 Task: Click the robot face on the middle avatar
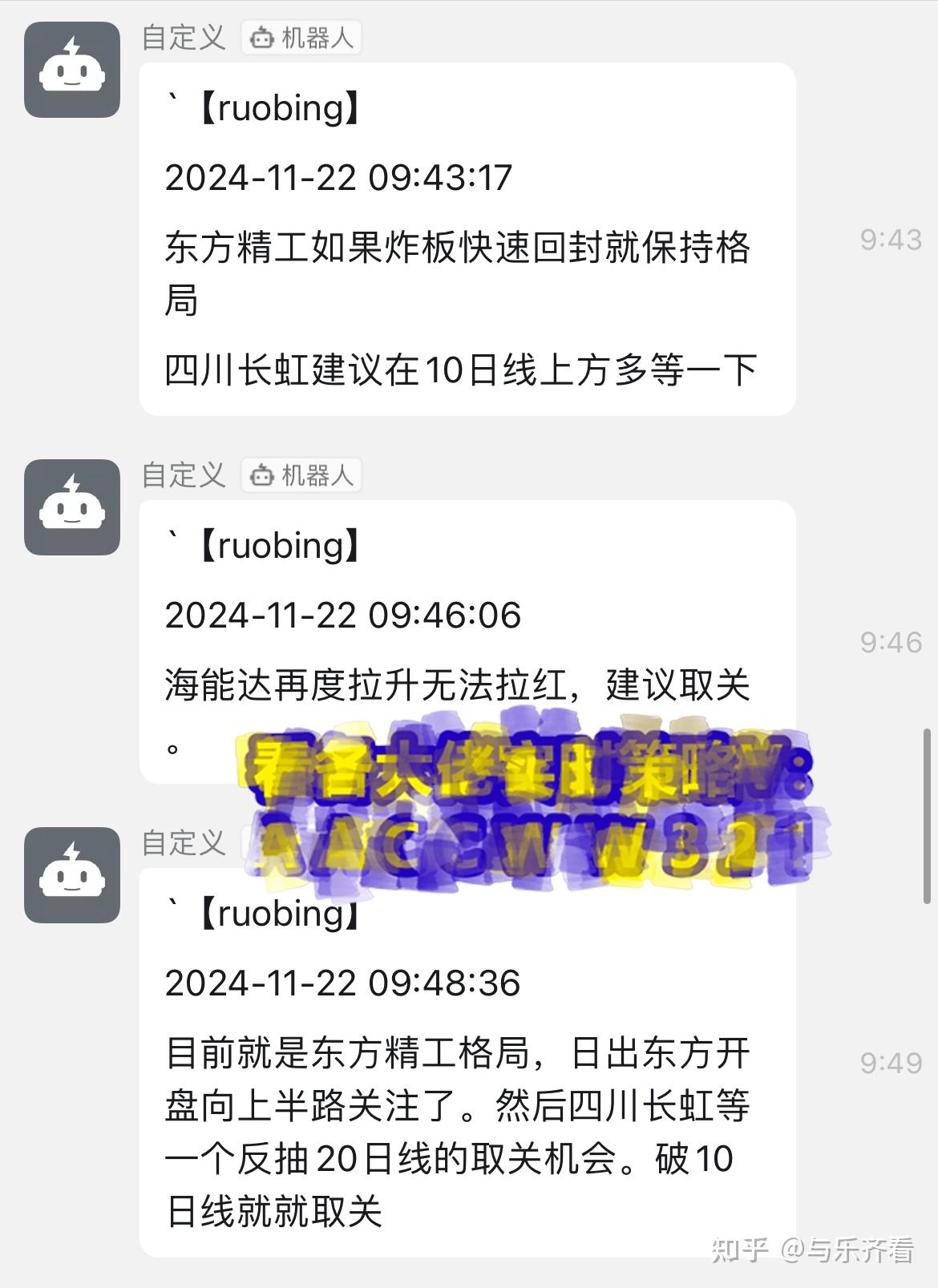tap(72, 513)
